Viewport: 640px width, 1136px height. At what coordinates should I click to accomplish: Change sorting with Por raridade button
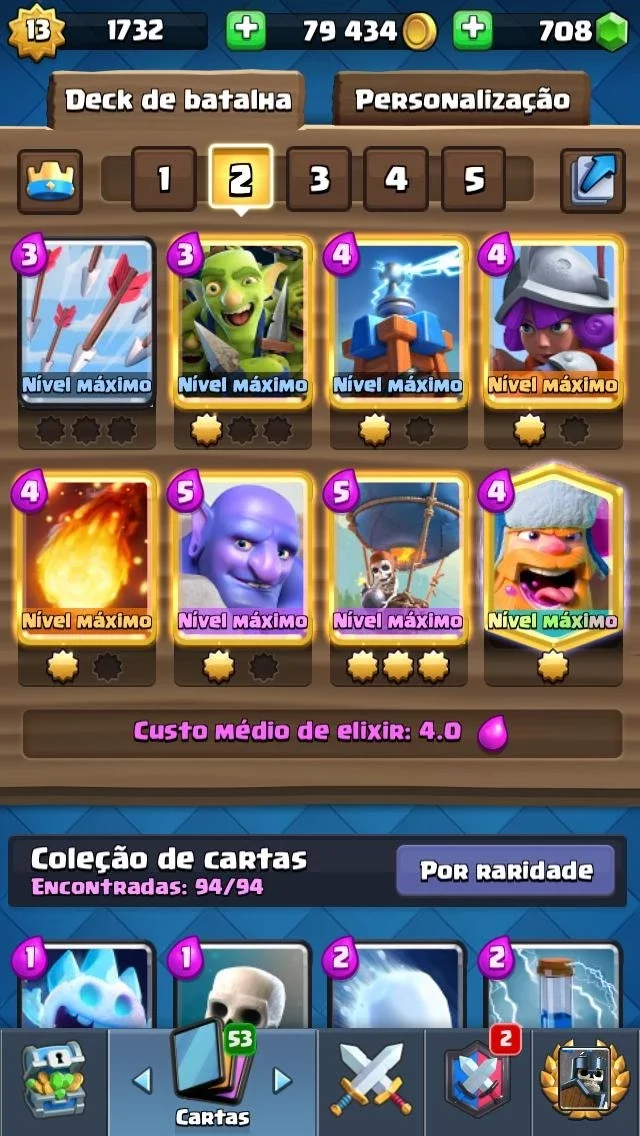(506, 870)
